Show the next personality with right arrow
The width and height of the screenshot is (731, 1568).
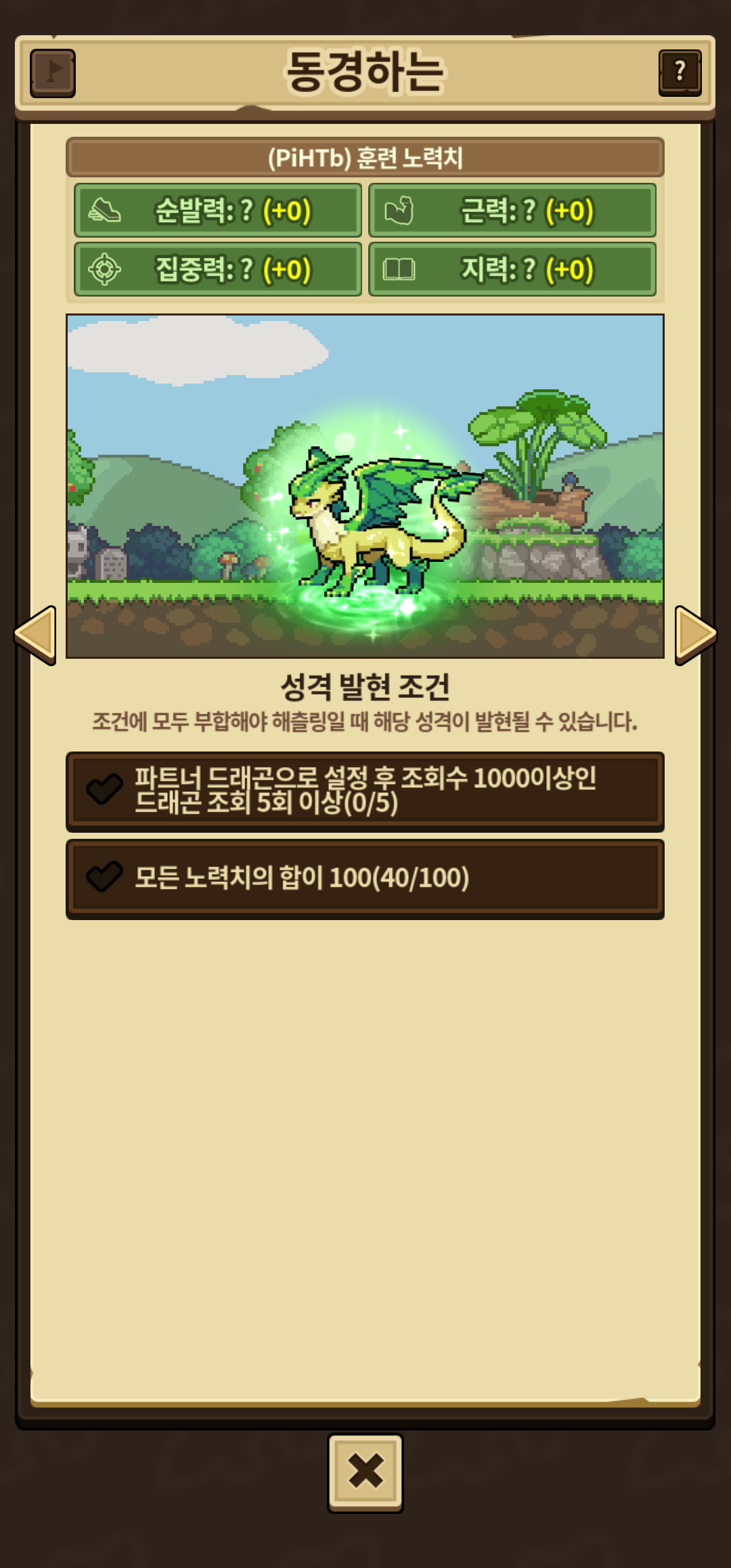pyautogui.click(x=695, y=635)
